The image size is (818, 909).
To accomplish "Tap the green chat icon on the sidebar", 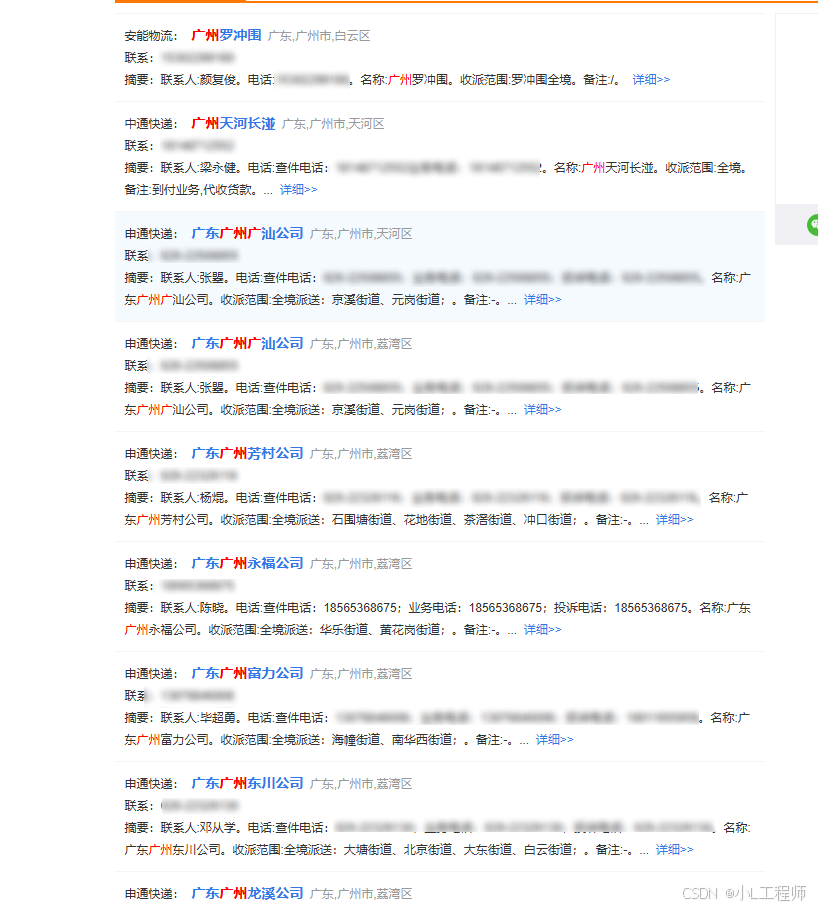I will (x=813, y=225).
